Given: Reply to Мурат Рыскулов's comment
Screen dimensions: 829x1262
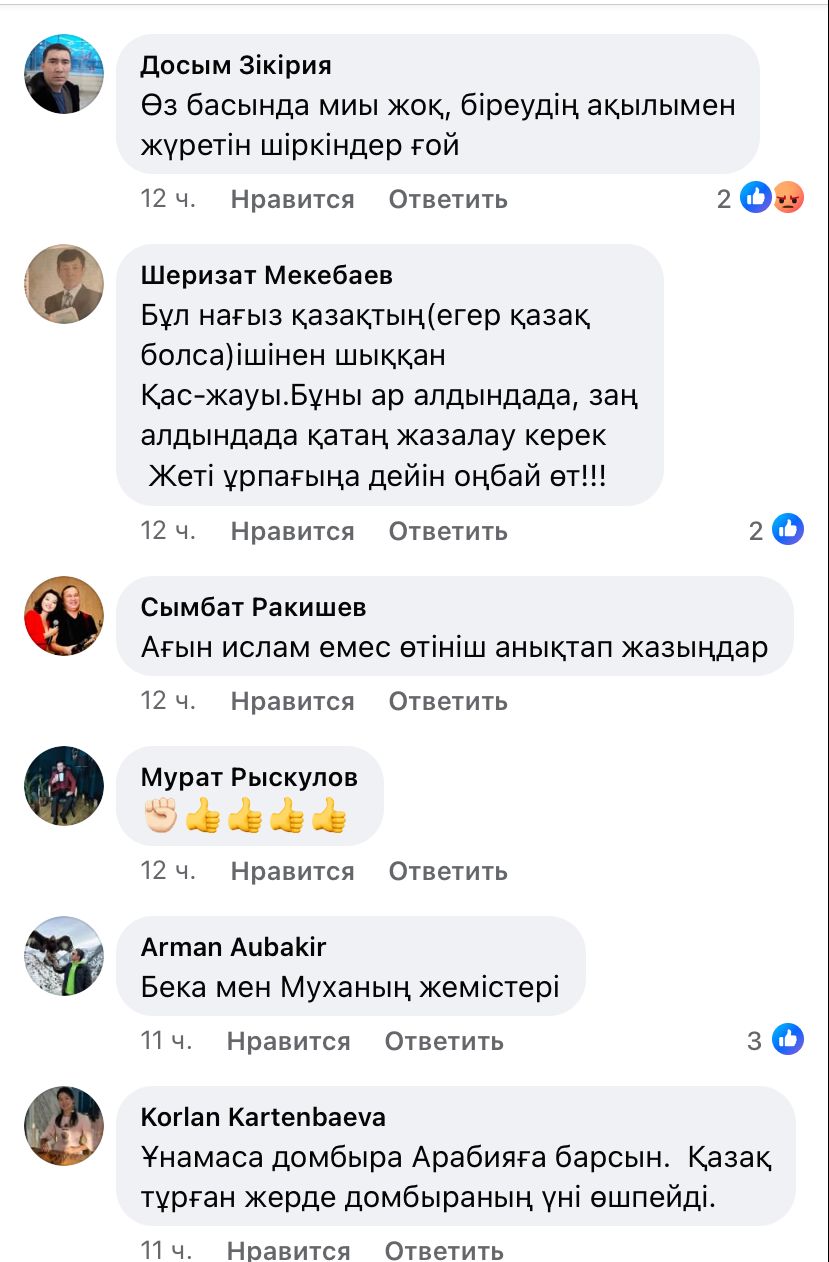Looking at the screenshot, I should tap(448, 871).
